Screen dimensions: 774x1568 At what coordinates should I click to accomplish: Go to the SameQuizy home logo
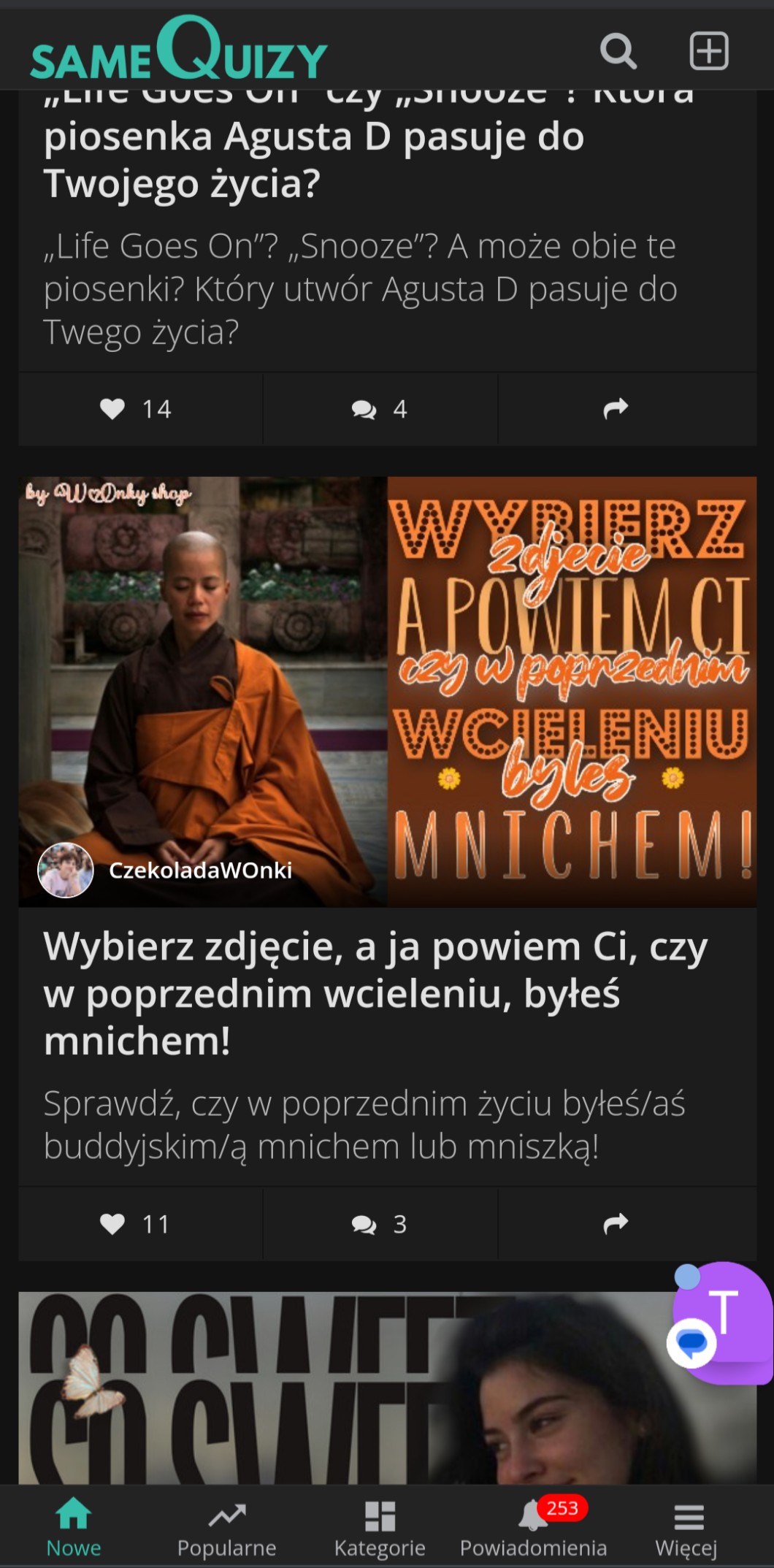(x=179, y=50)
